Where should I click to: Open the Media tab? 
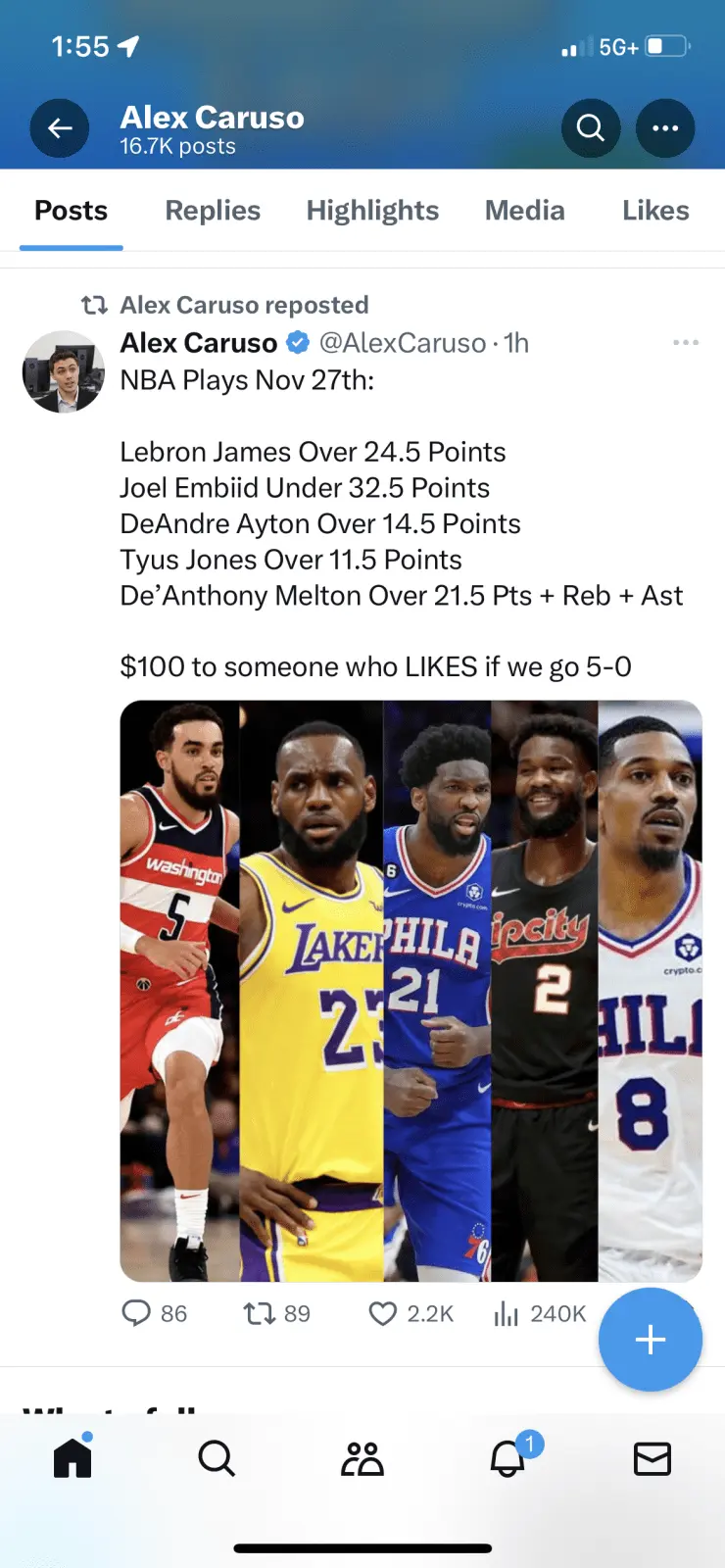click(x=524, y=211)
